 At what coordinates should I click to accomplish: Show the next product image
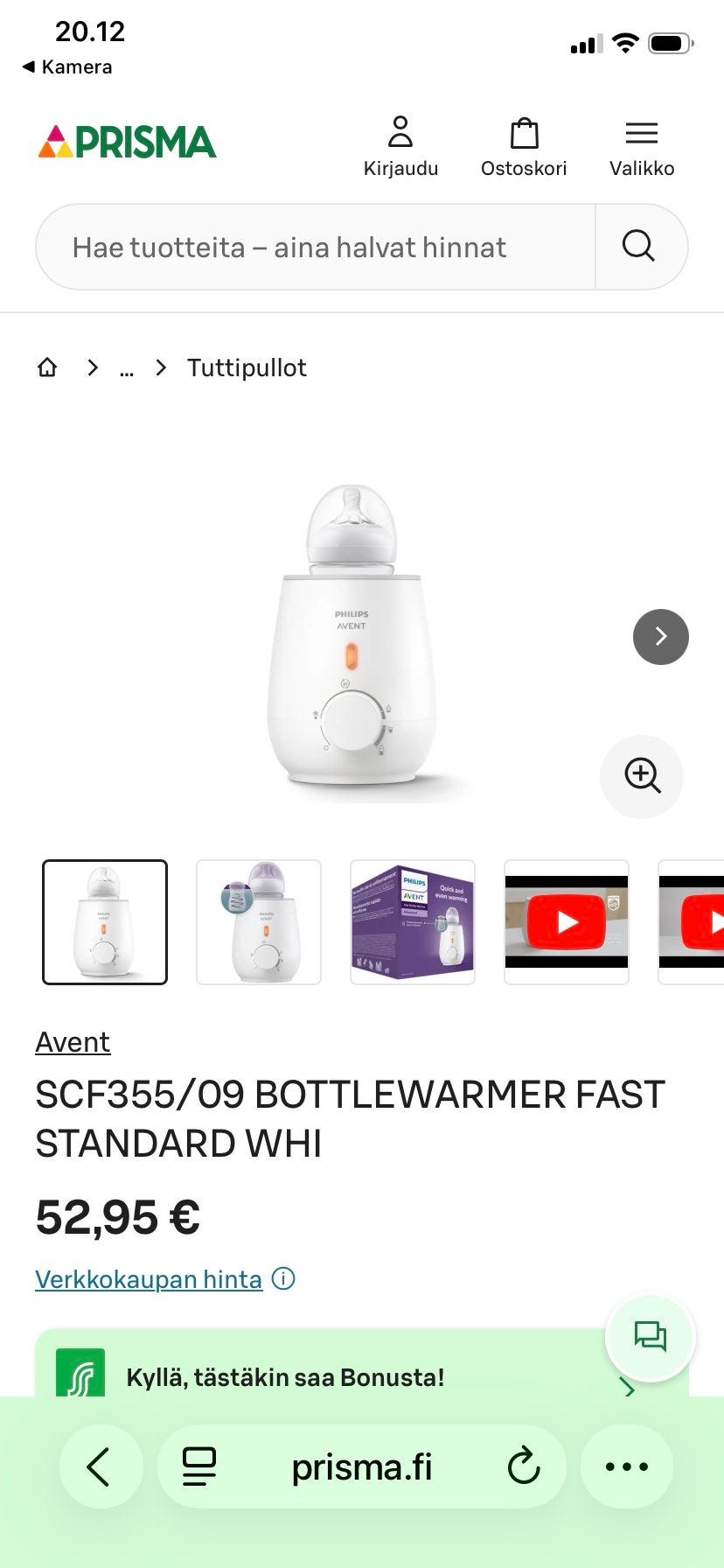661,637
